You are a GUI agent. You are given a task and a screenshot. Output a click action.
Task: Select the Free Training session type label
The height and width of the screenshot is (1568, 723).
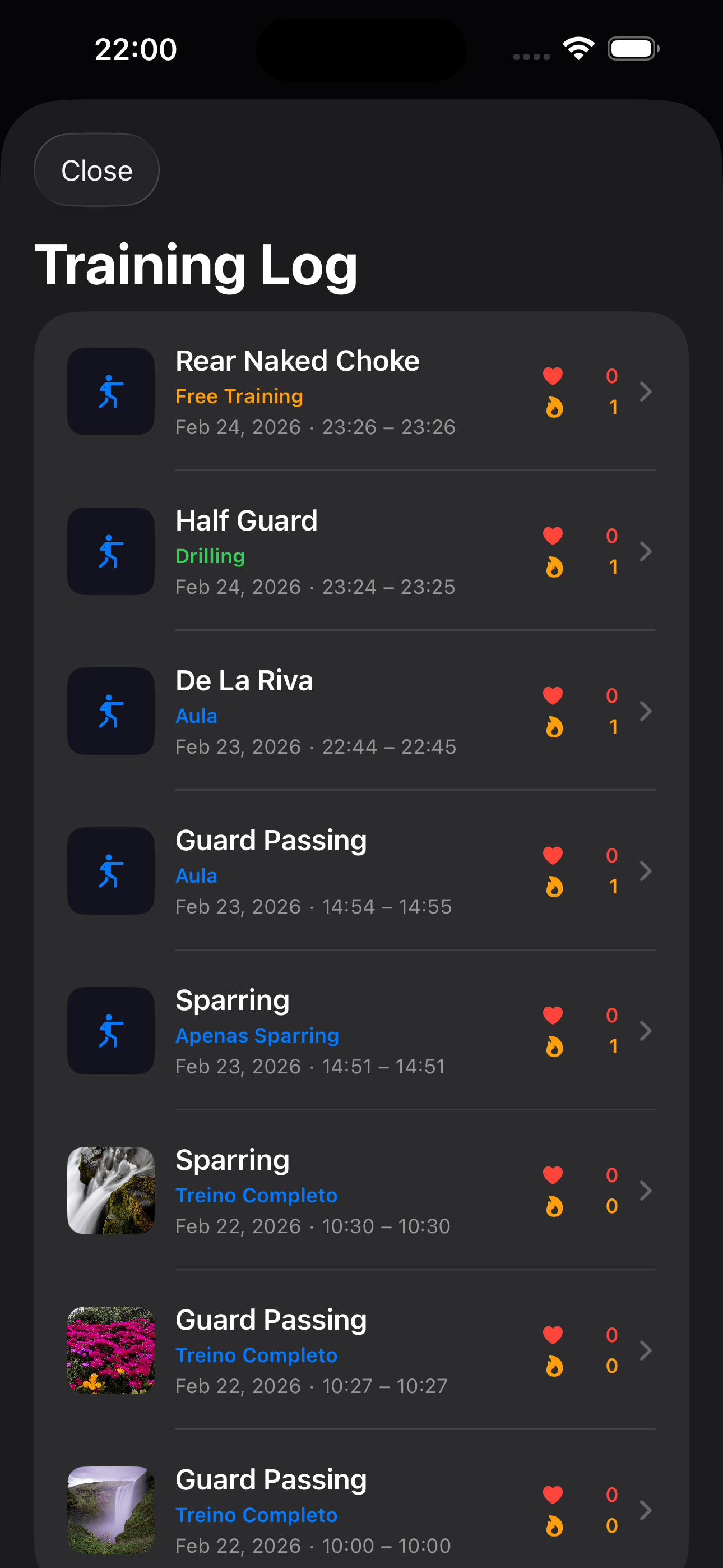click(239, 396)
